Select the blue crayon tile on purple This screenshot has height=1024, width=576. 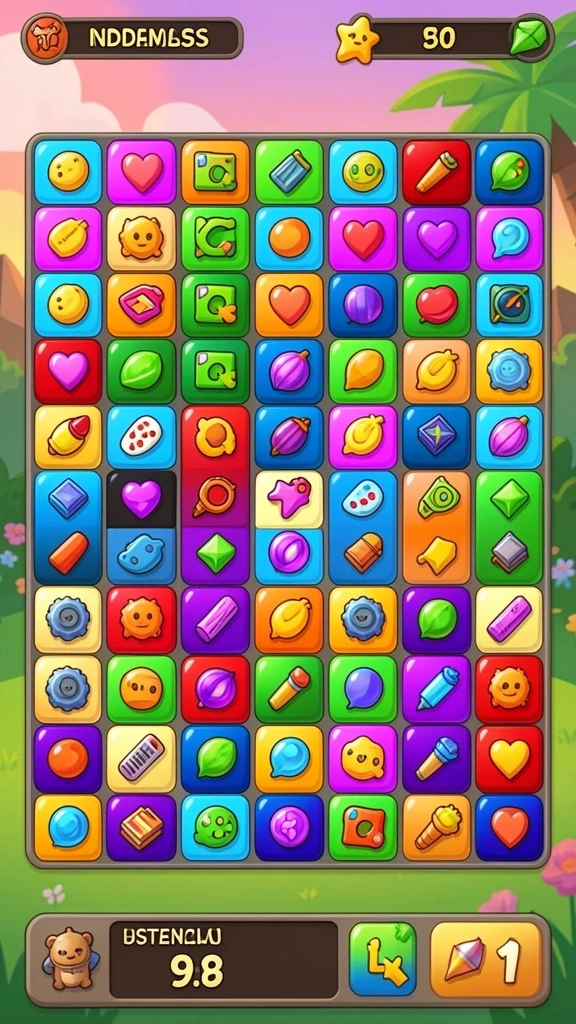click(x=436, y=689)
